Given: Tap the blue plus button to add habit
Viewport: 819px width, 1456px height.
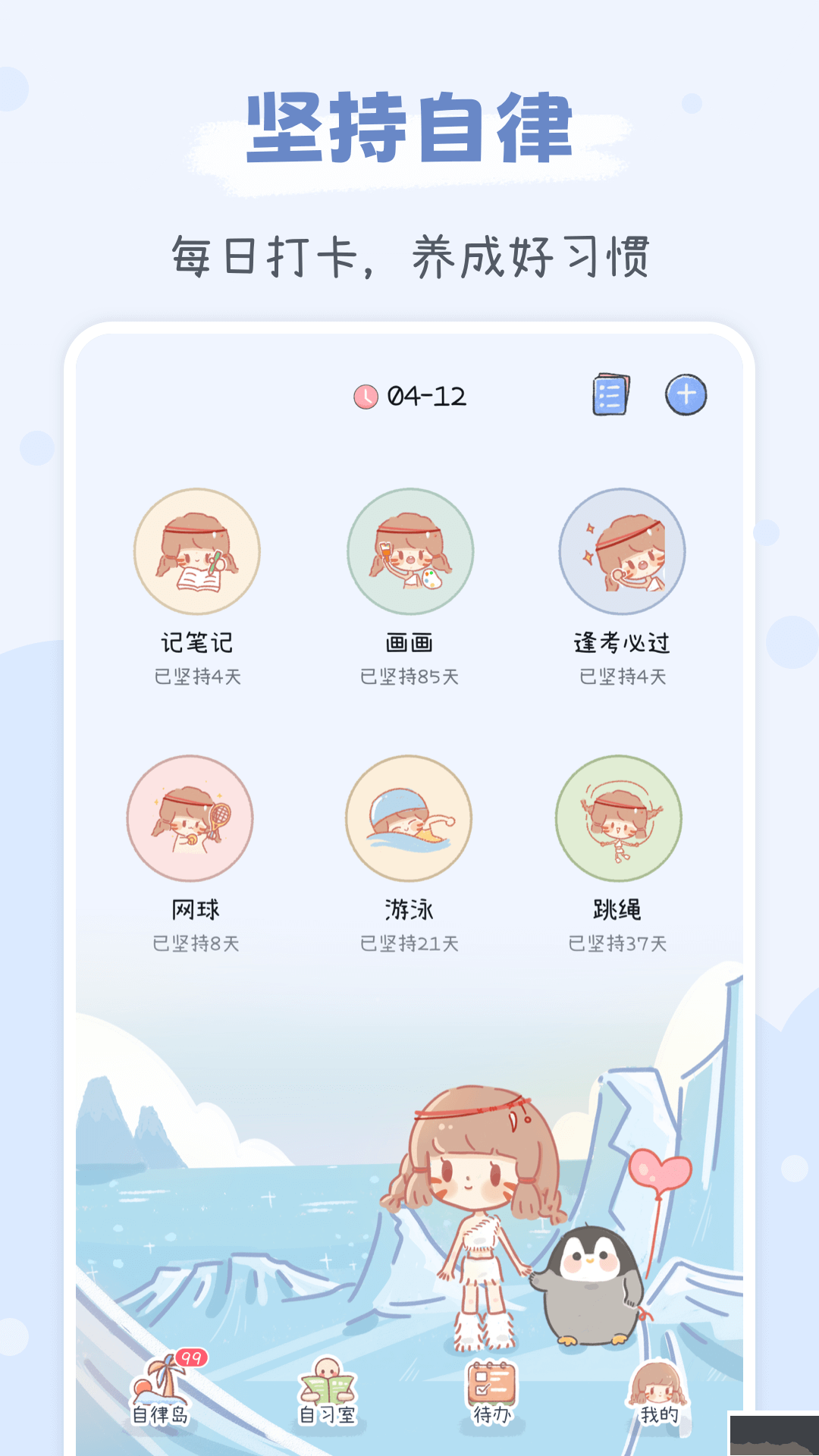Looking at the screenshot, I should (687, 396).
